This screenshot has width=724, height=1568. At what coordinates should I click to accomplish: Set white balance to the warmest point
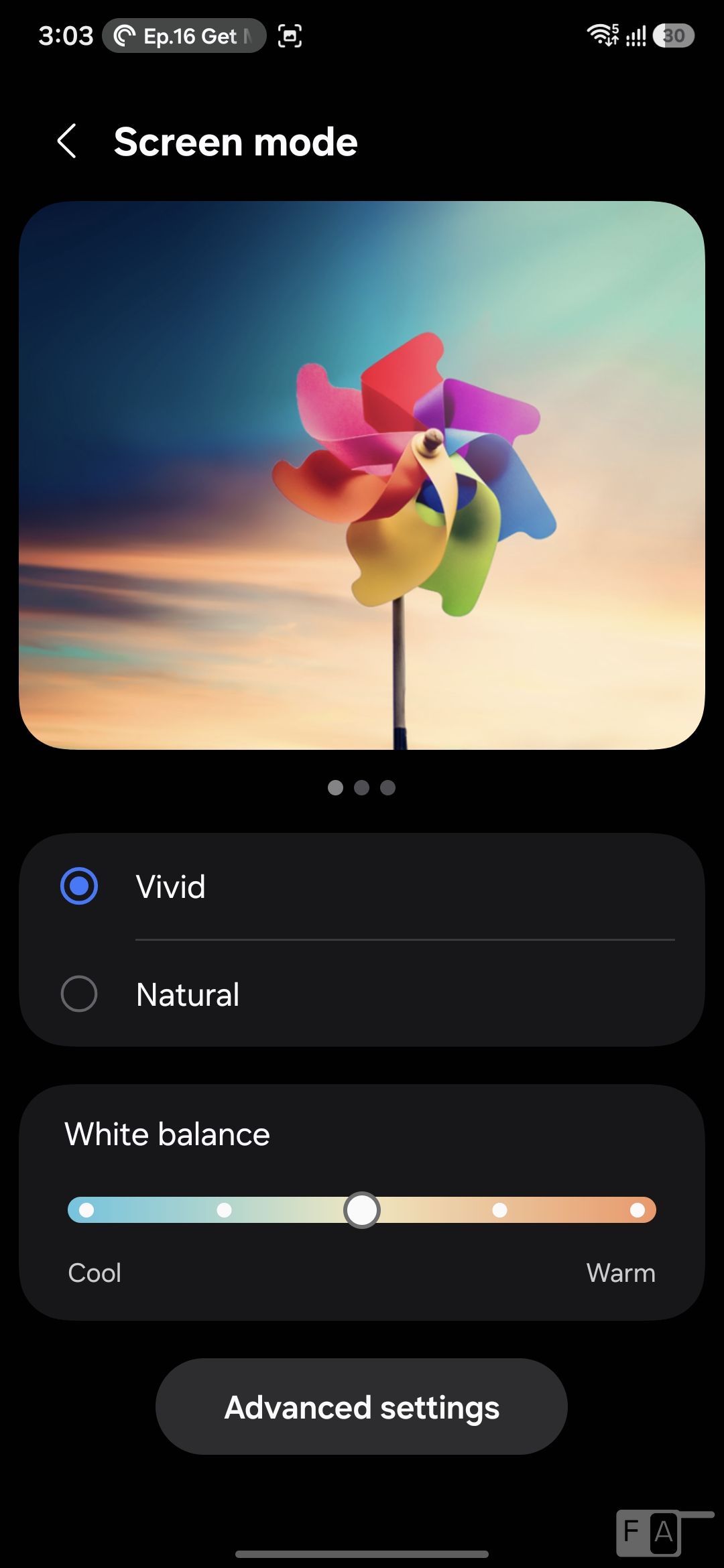tap(637, 1210)
